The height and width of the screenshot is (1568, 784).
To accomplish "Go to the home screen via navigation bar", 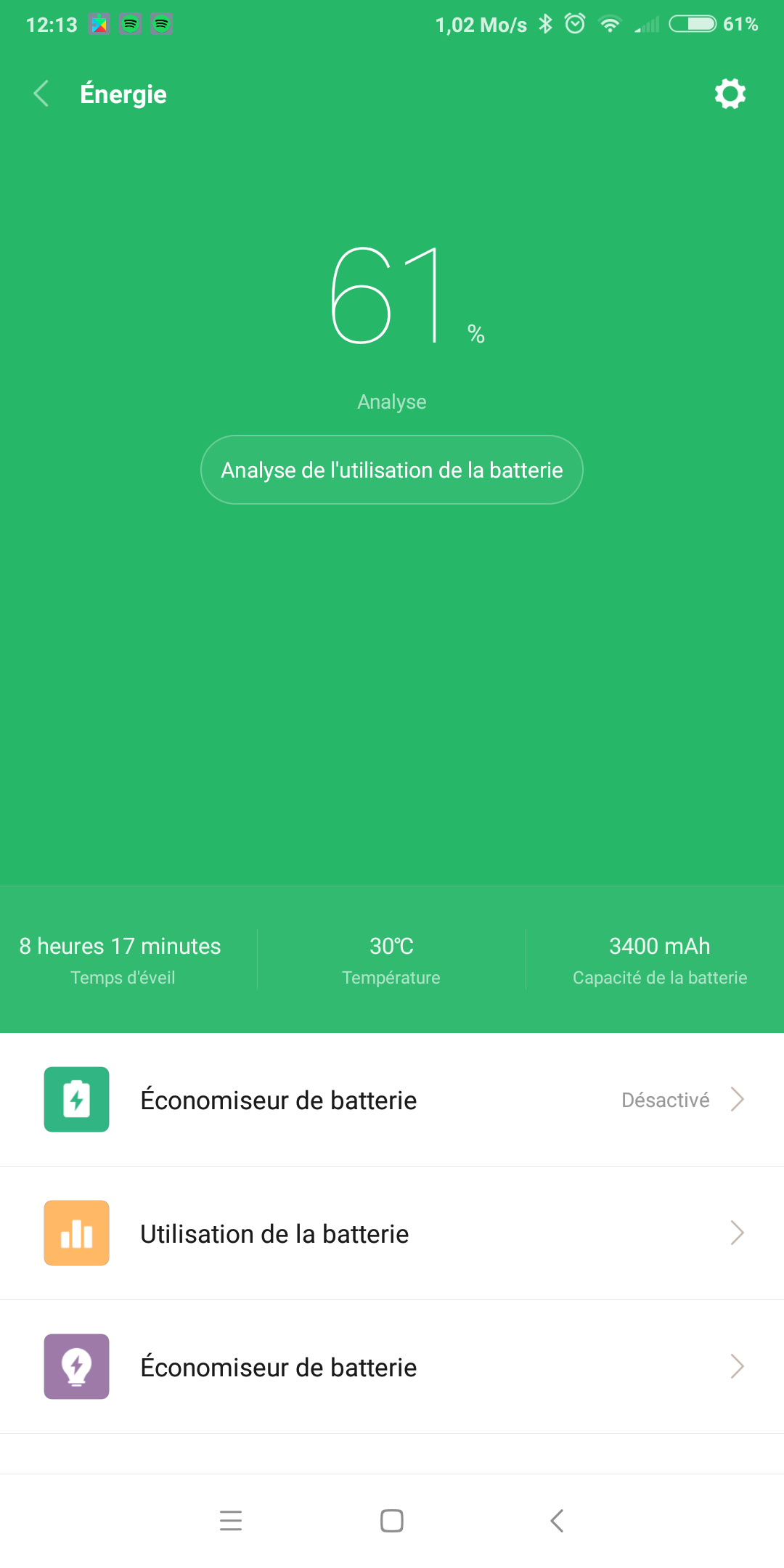I will [x=392, y=1520].
